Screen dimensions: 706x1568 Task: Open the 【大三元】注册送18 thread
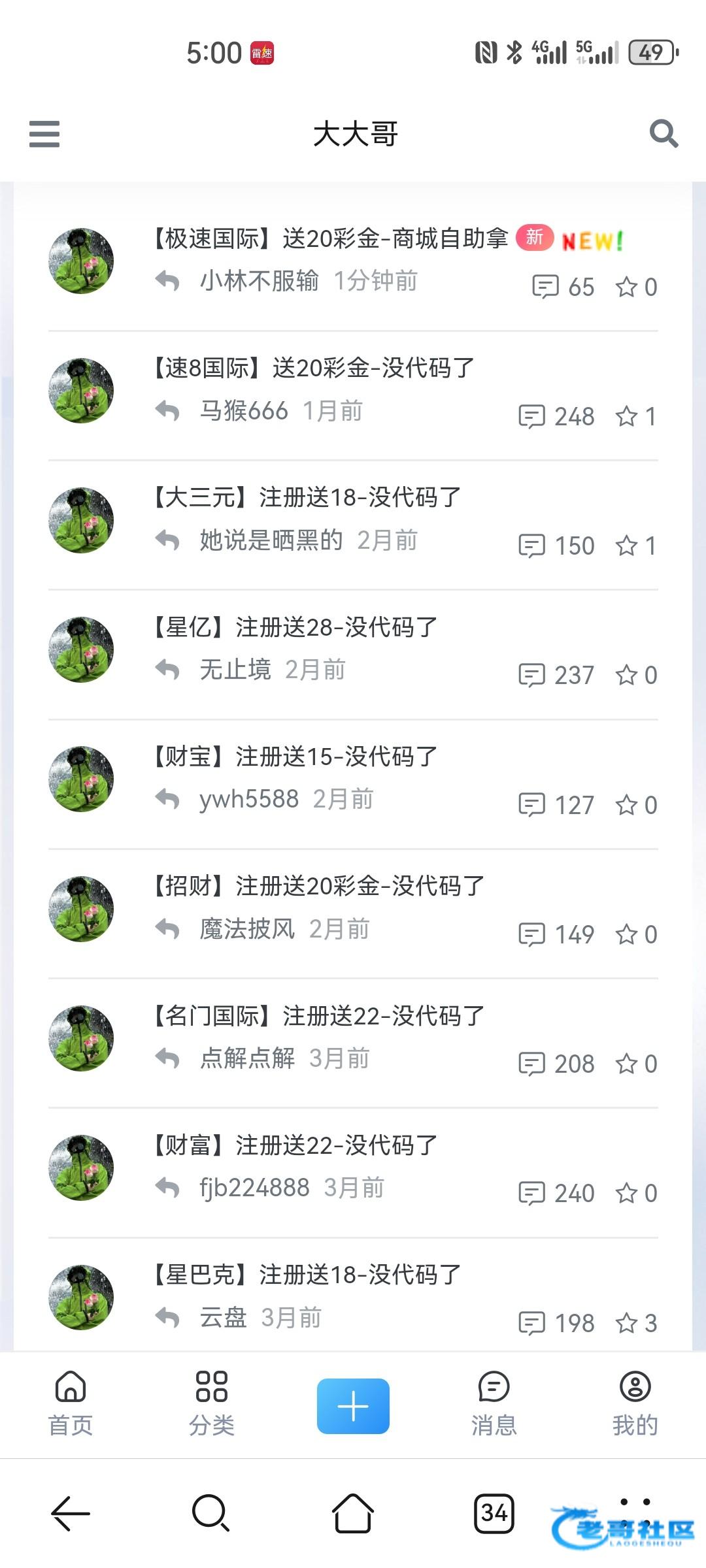point(306,497)
